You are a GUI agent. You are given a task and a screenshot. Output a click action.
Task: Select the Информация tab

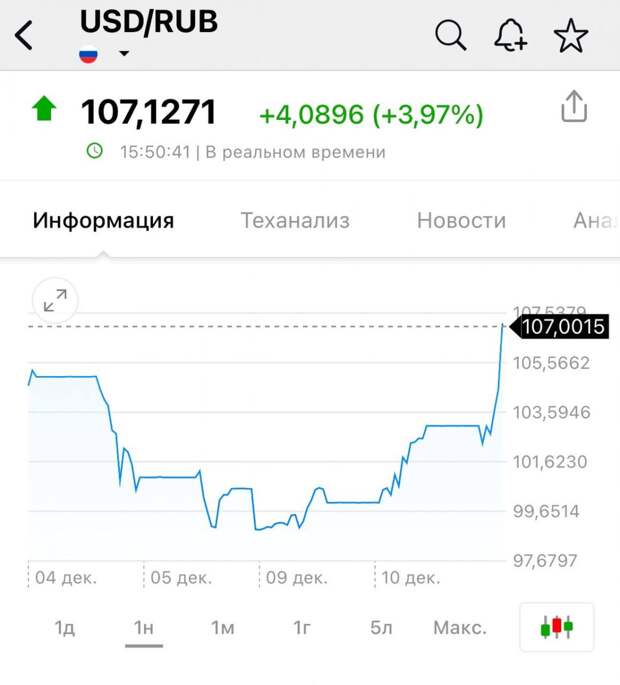[x=103, y=221]
